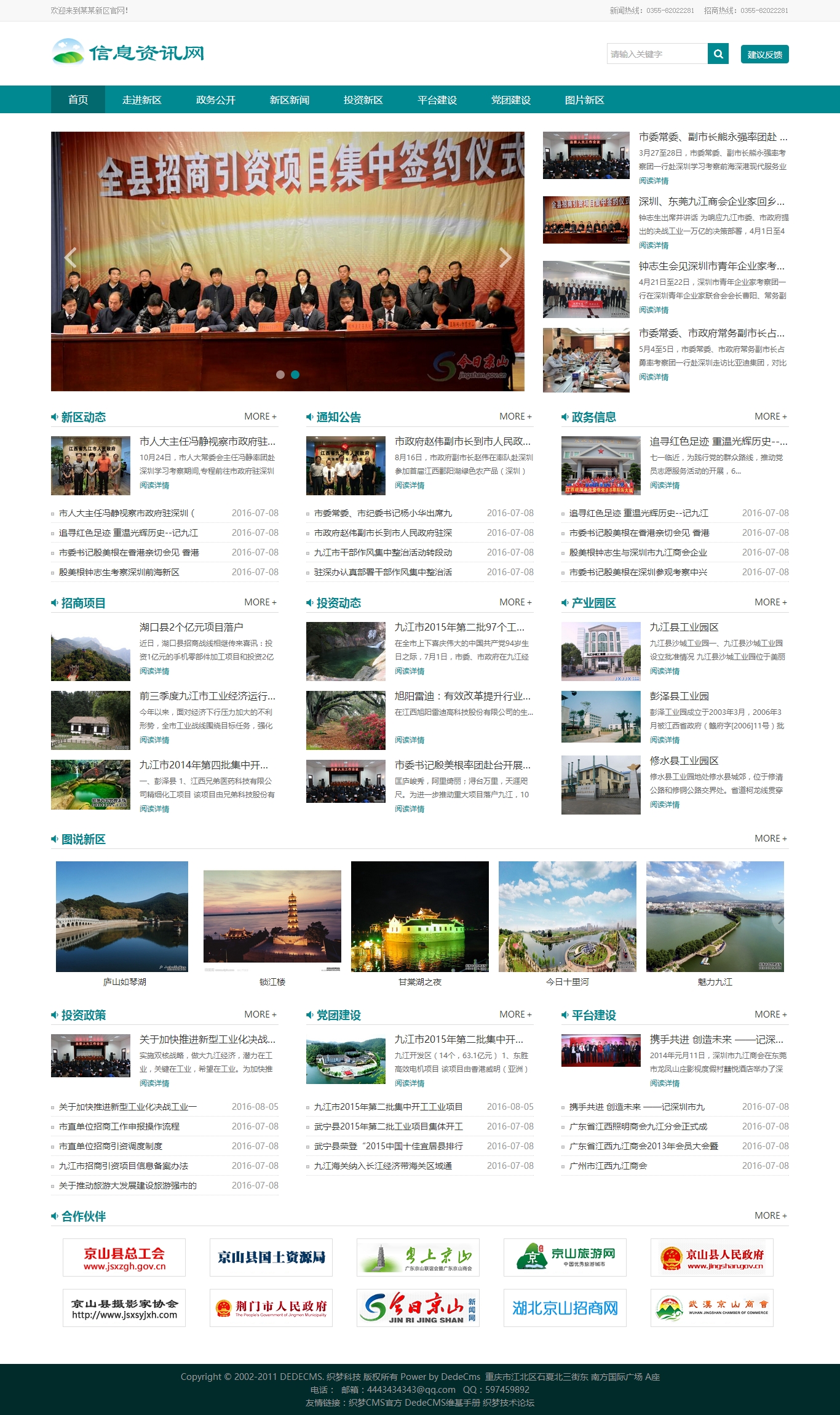Switch to the 走进新区 nav tab
The width and height of the screenshot is (840, 1415).
click(x=141, y=100)
